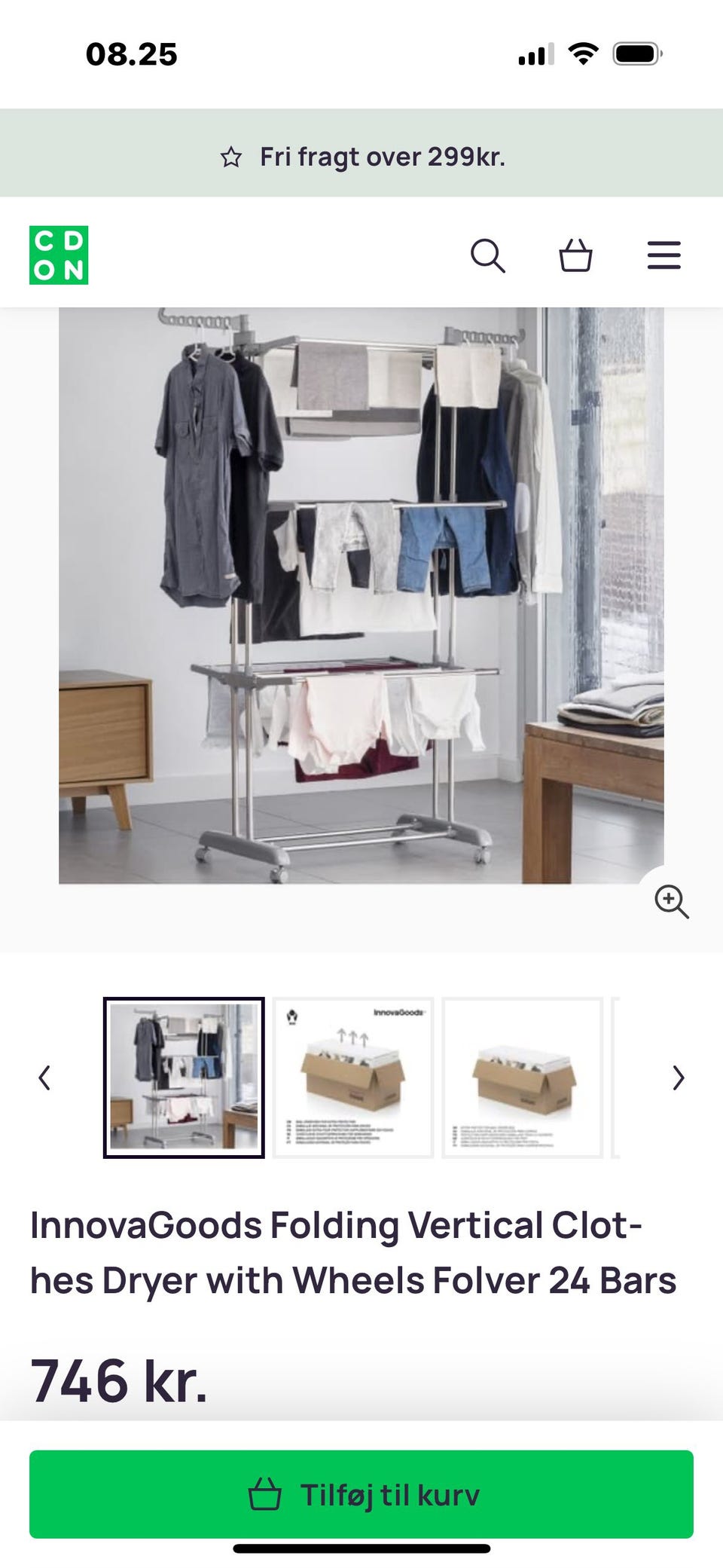Expand next images with the right chevron

point(677,1077)
